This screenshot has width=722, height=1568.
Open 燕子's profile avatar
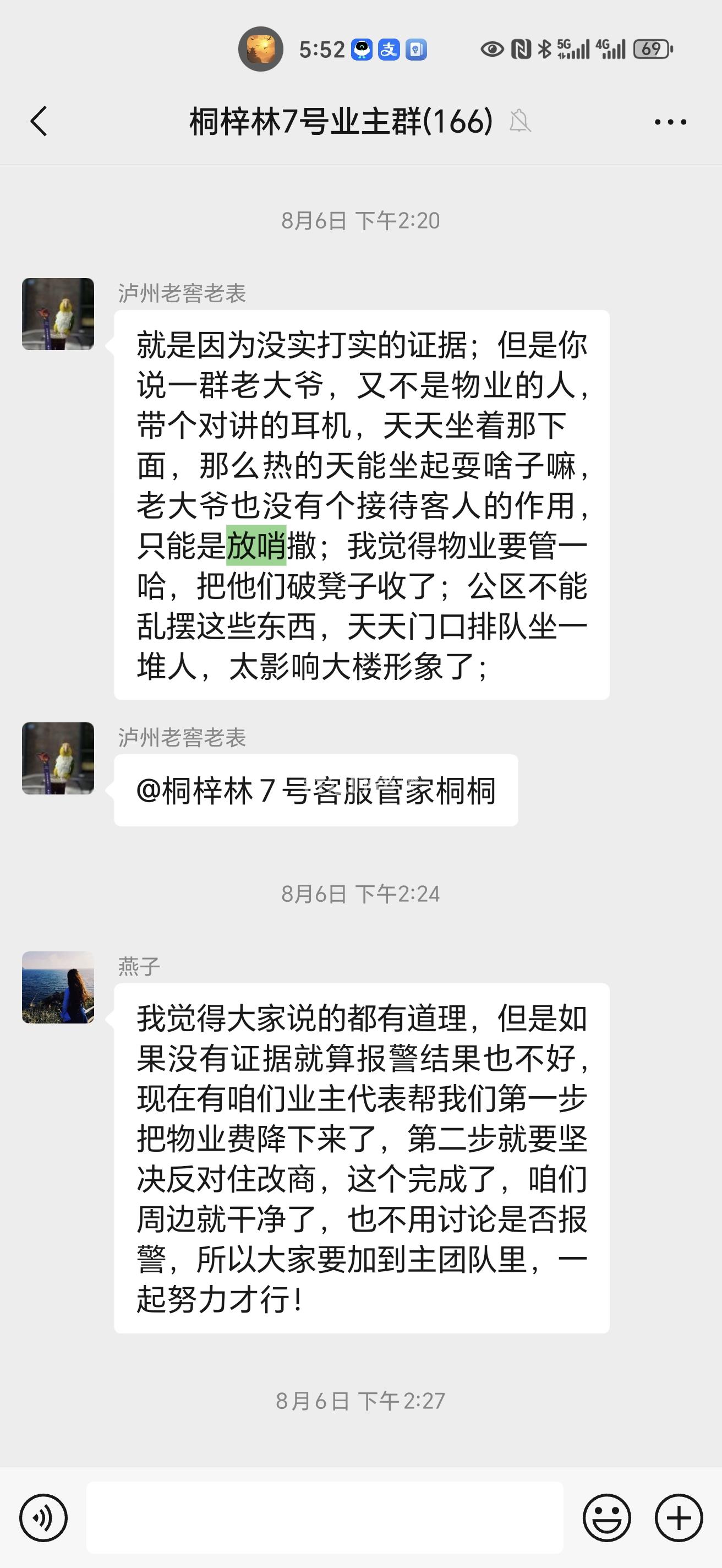pyautogui.click(x=58, y=987)
